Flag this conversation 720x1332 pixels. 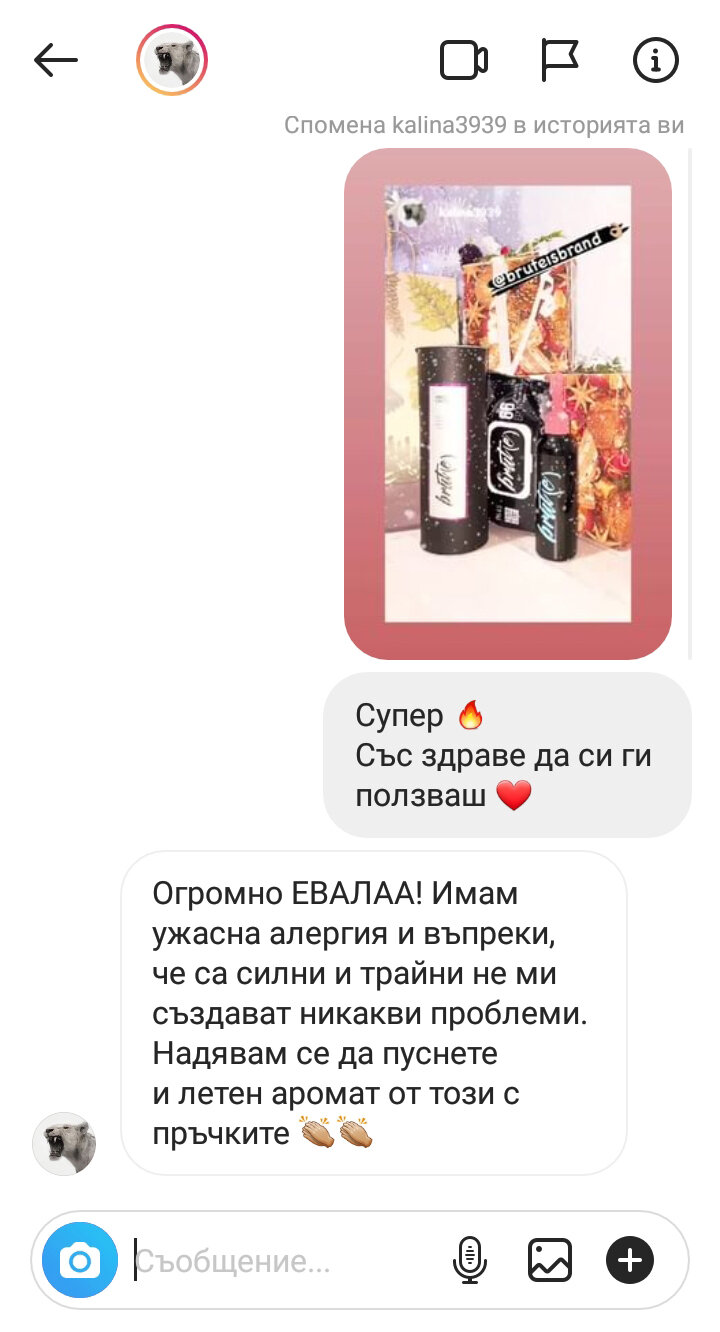559,60
